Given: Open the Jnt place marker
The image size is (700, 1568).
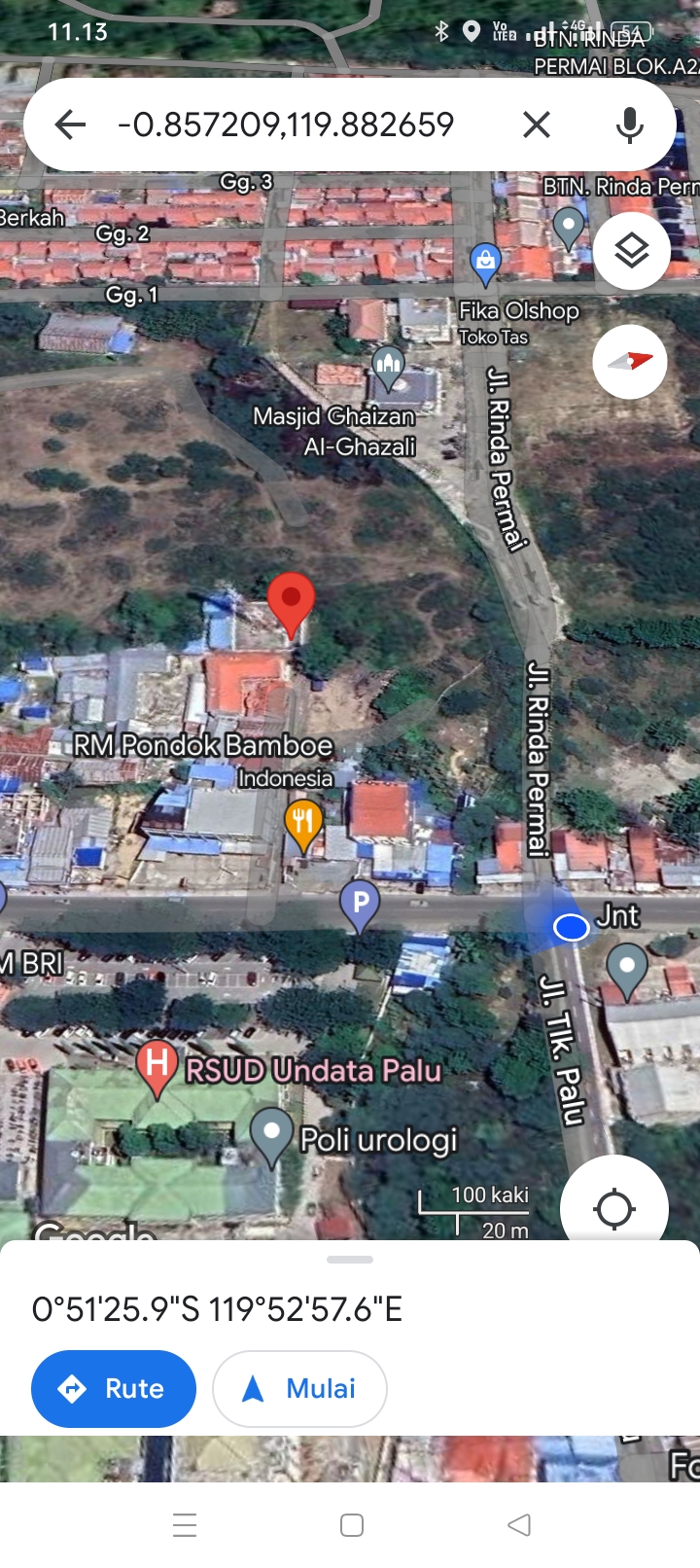Looking at the screenshot, I should [x=627, y=971].
